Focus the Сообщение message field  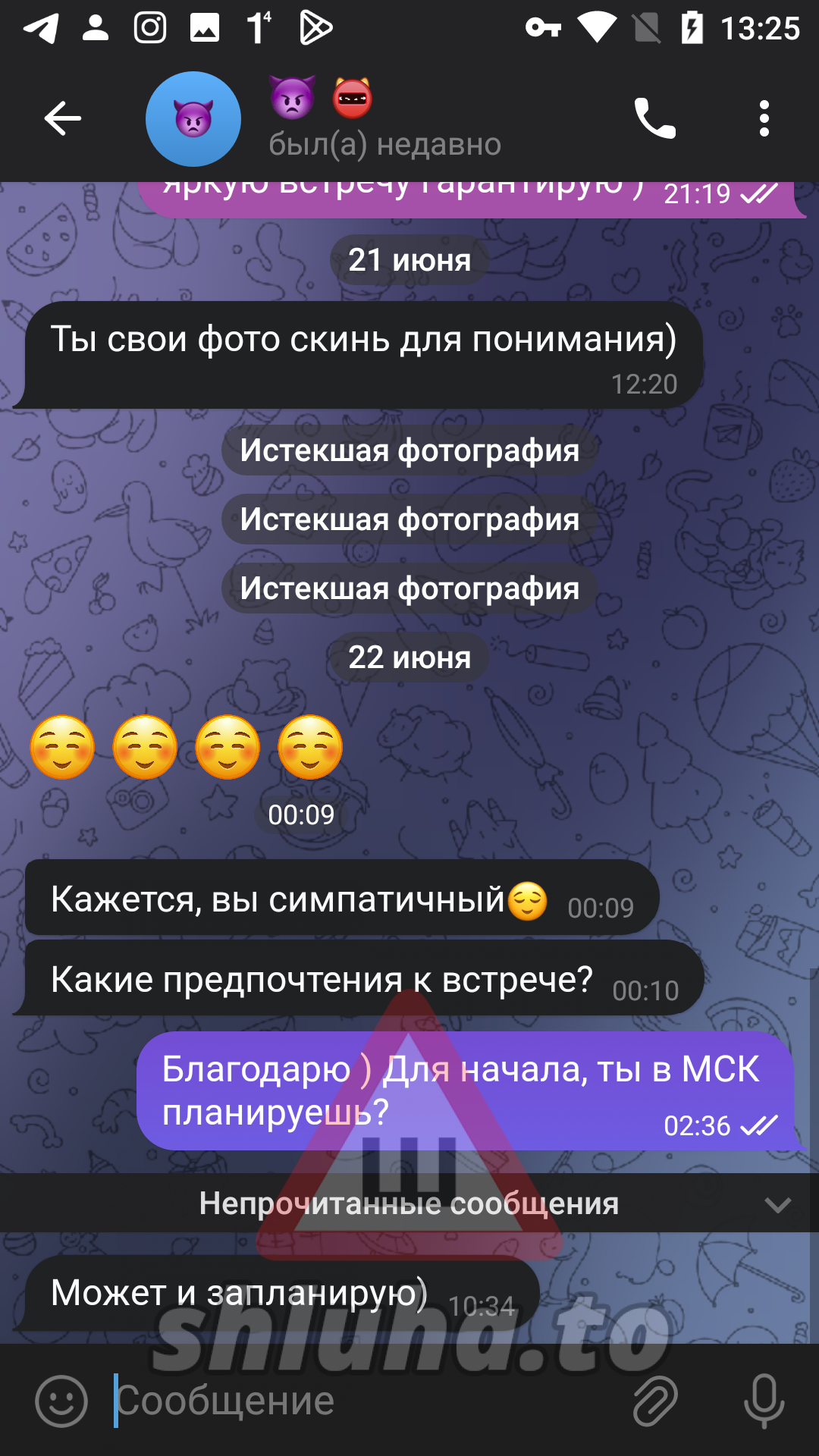pyautogui.click(x=364, y=1401)
